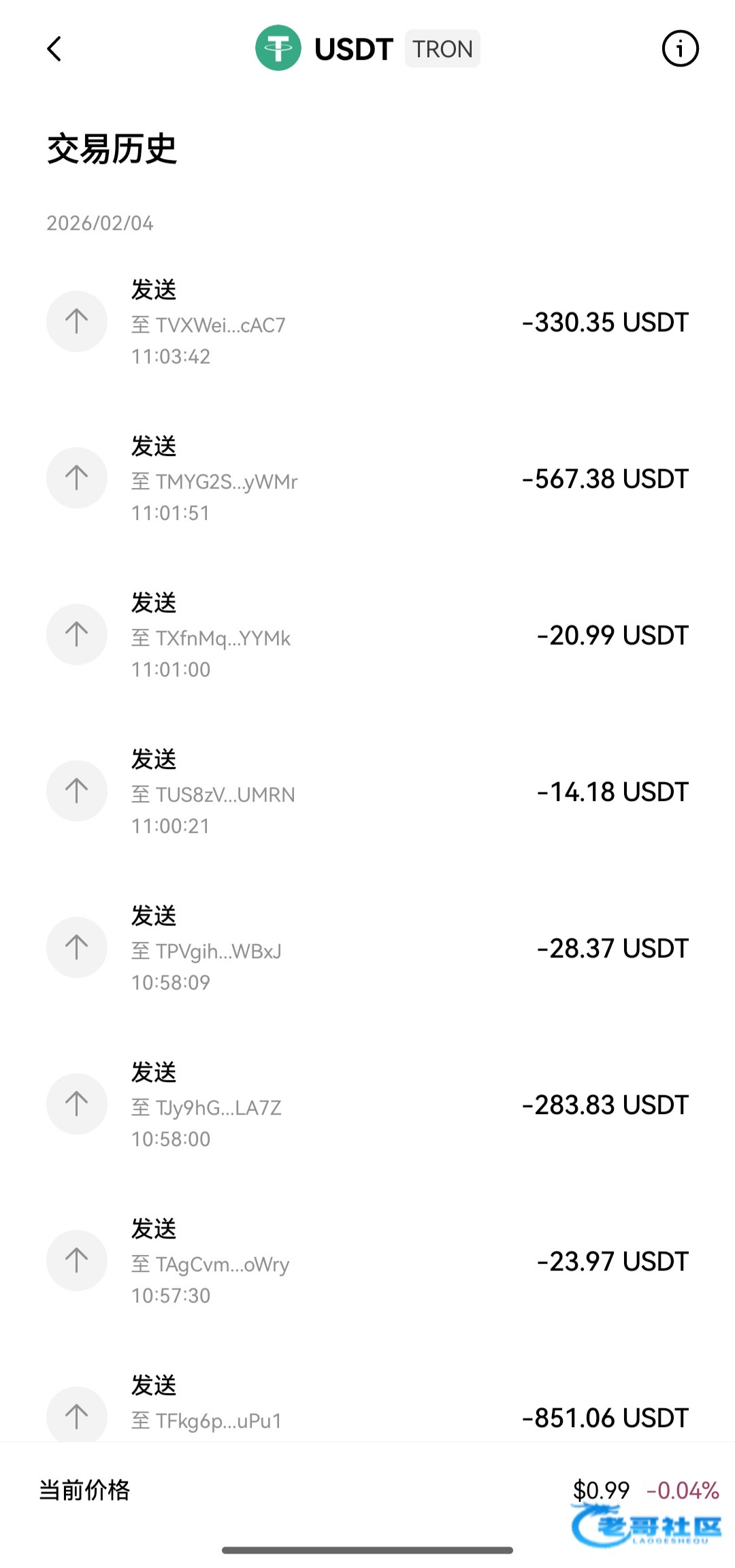
Task: Open the -330.35 USDT transfer to TVXWei...cAC7
Action: point(367,322)
